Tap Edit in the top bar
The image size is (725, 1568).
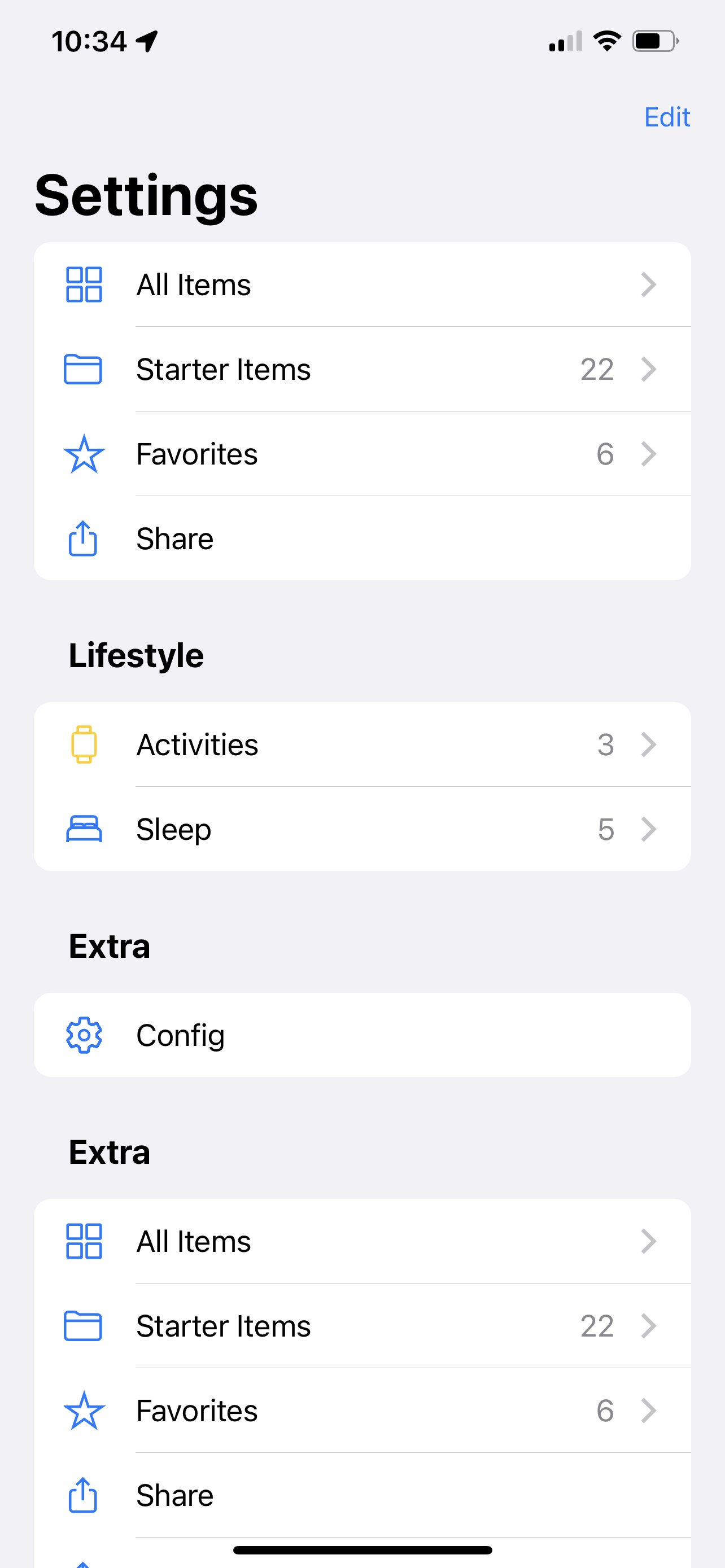[667, 117]
